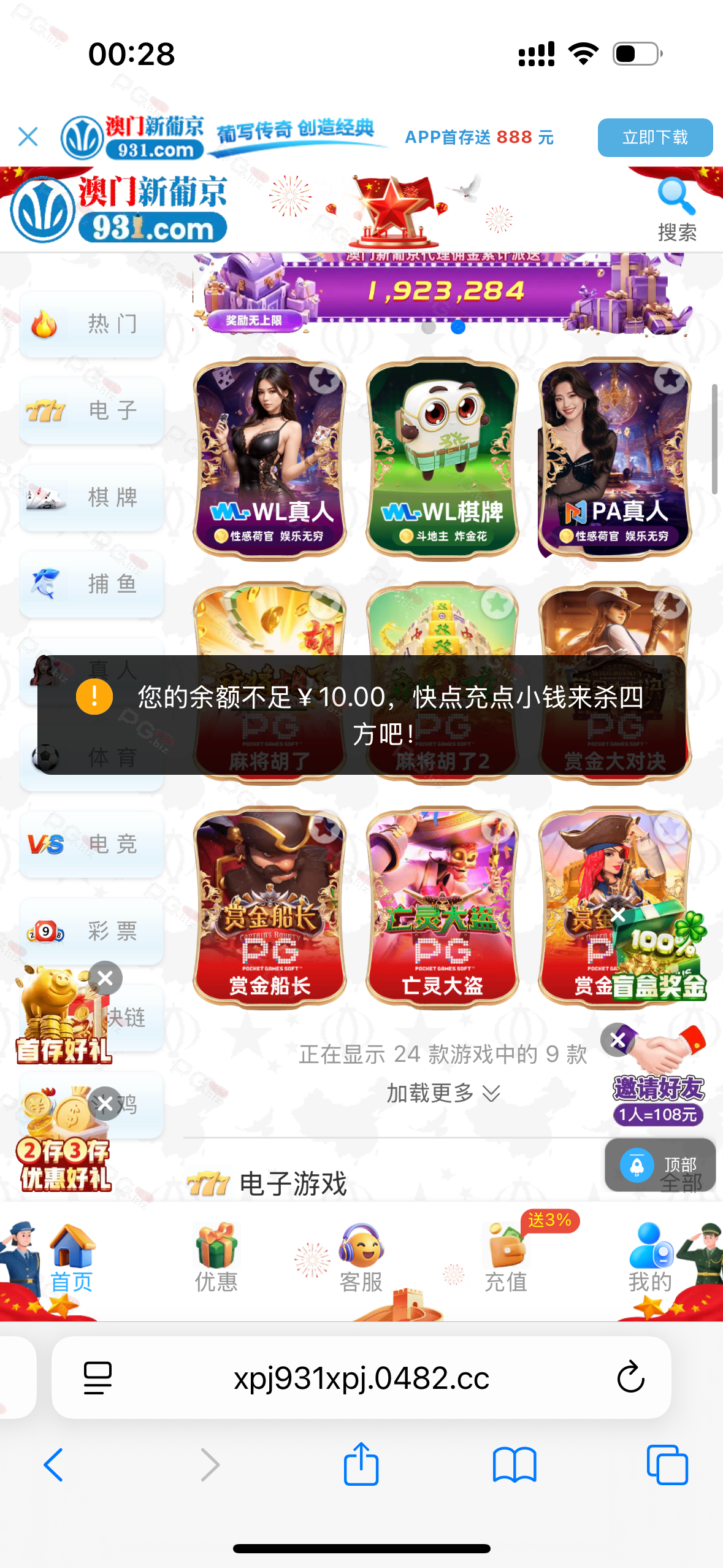Screen dimensions: 723x1568
Task: Tap the 立即下载 download button
Action: click(654, 137)
